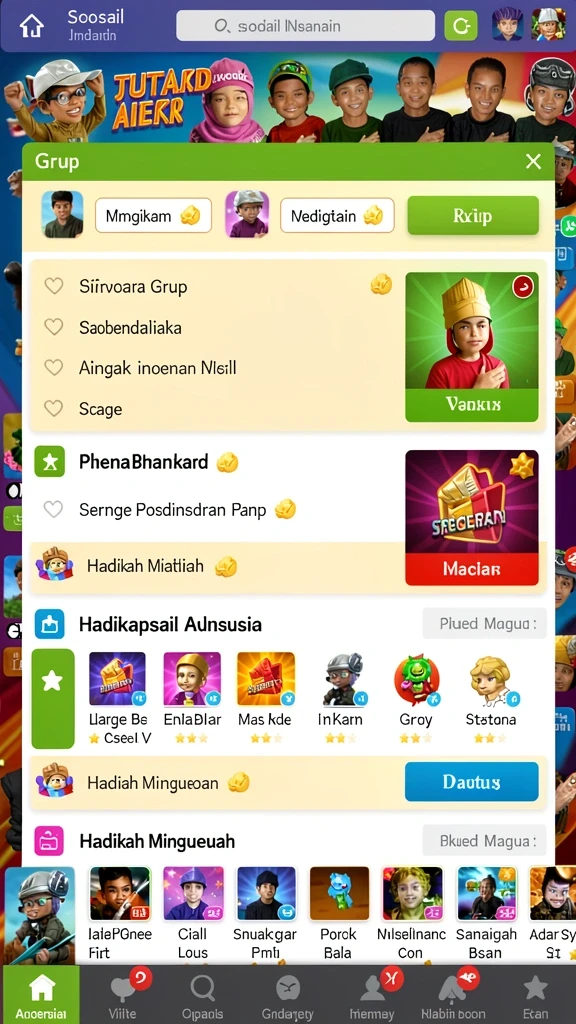Tap the home icon in top bar
Viewport: 576px width, 1024px height.
coord(31,26)
